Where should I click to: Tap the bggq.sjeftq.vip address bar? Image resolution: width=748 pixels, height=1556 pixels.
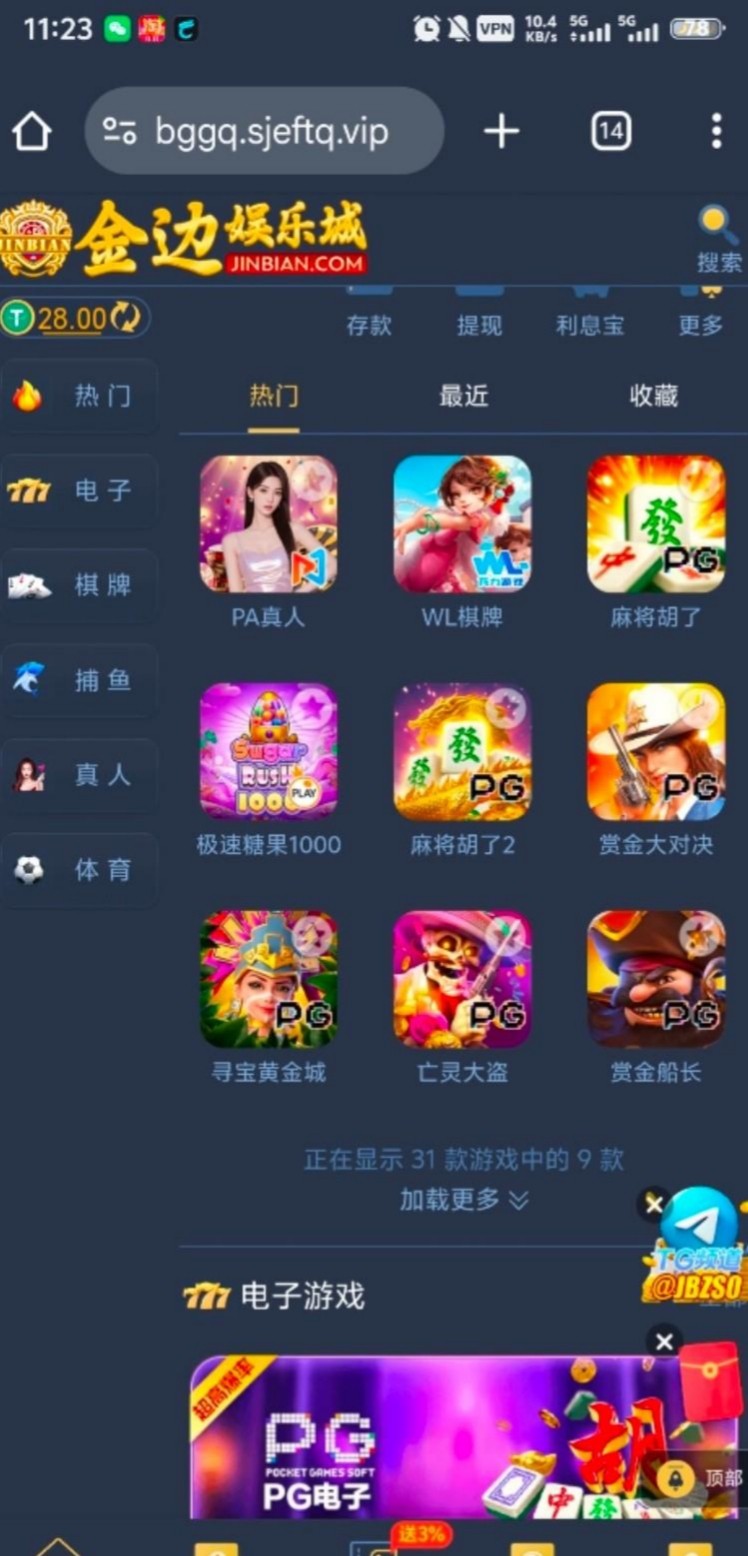265,131
